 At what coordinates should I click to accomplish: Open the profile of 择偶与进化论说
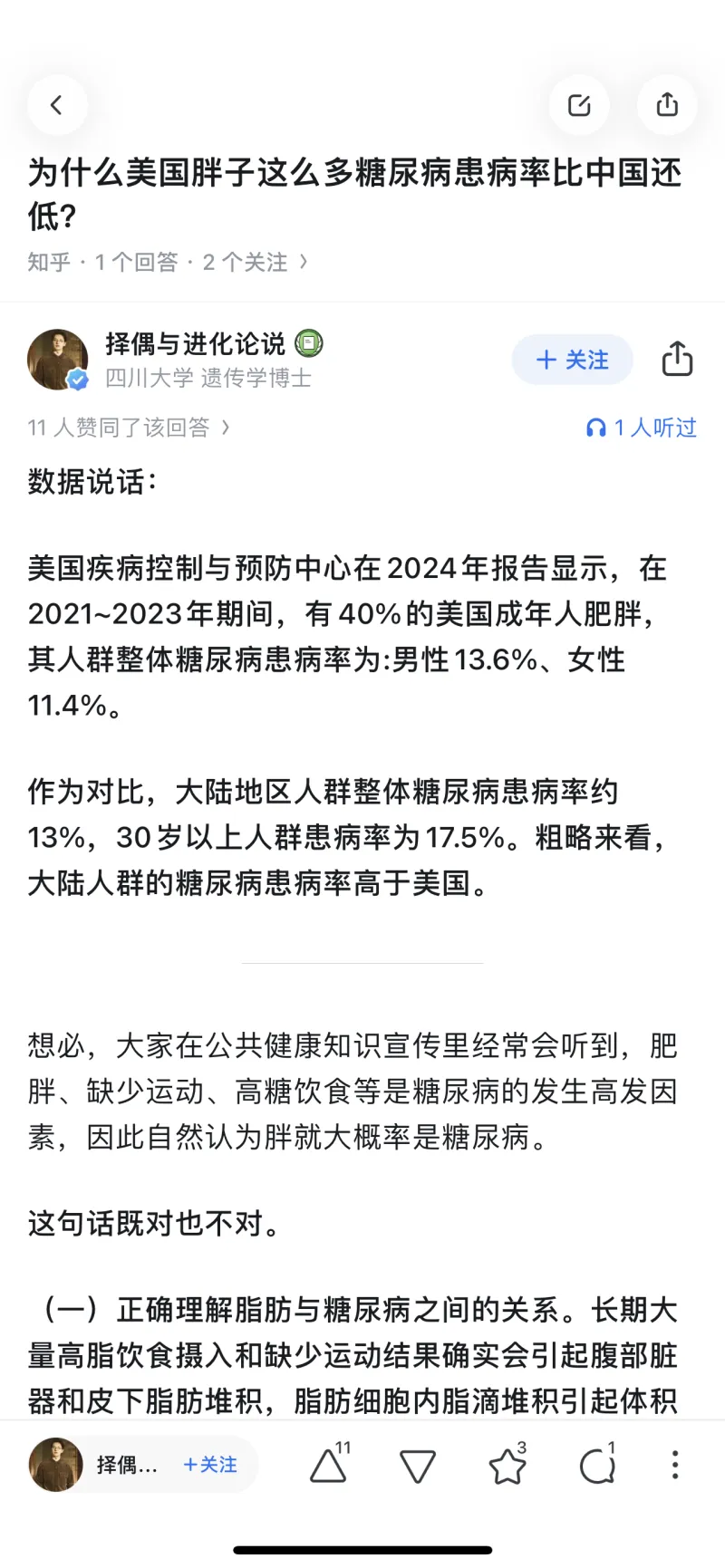tap(195, 344)
